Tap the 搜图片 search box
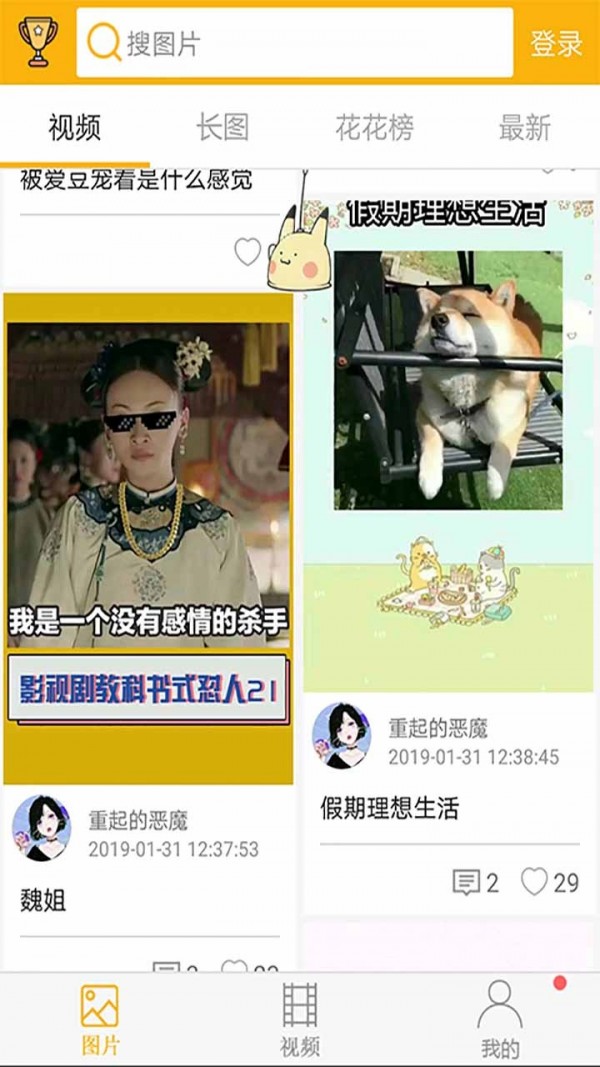The image size is (600, 1067). pos(295,43)
